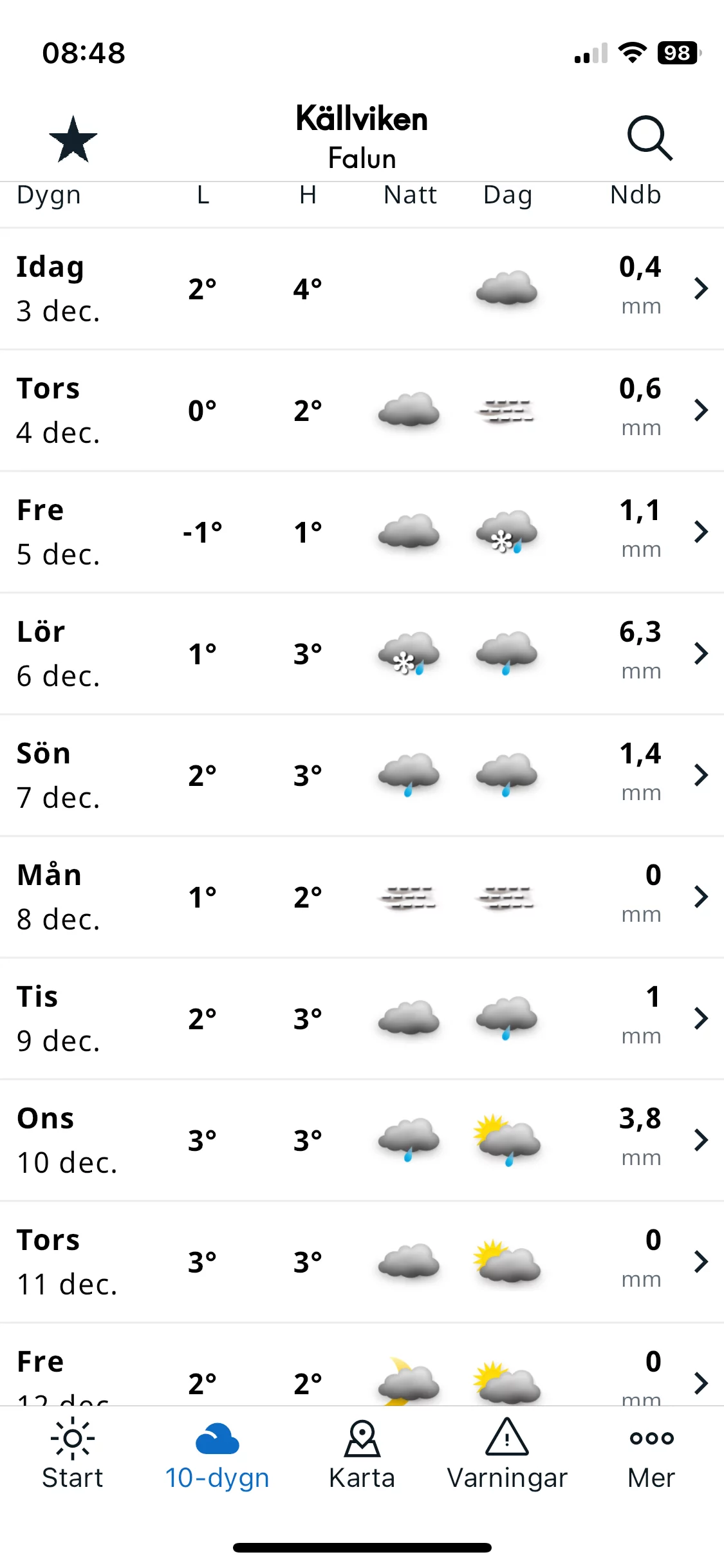Open the location search magnifier

point(649,138)
